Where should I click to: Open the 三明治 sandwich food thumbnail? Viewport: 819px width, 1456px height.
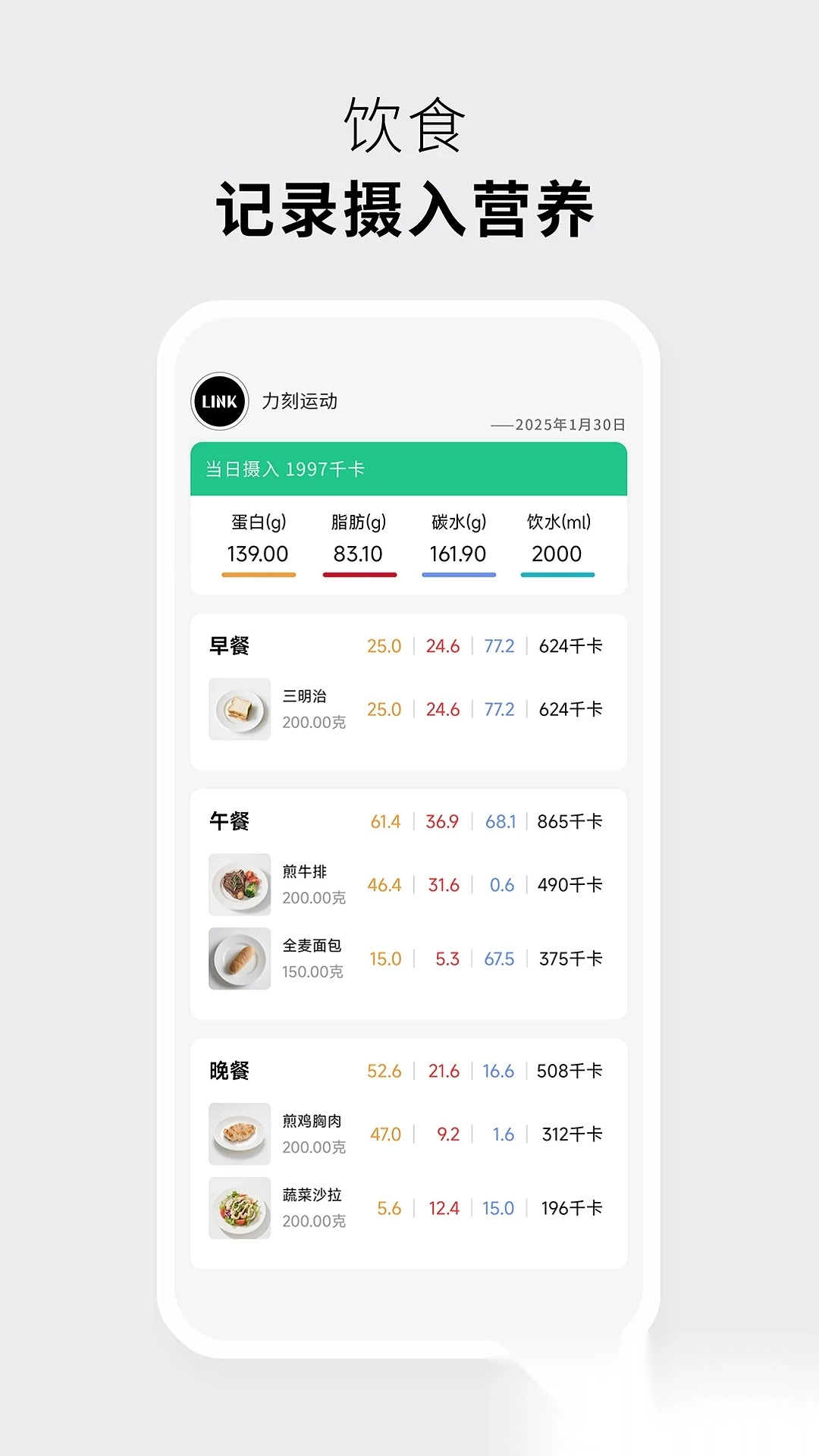point(240,708)
